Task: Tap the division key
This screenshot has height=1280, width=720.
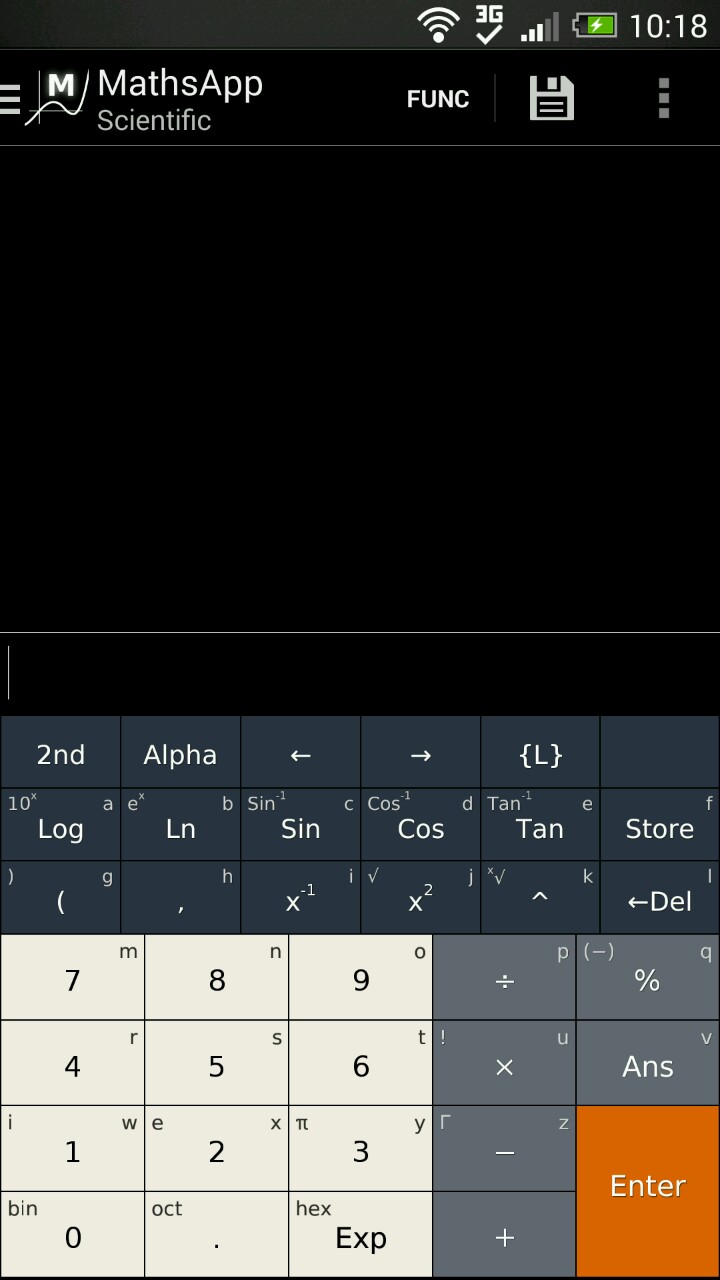Action: tap(504, 978)
